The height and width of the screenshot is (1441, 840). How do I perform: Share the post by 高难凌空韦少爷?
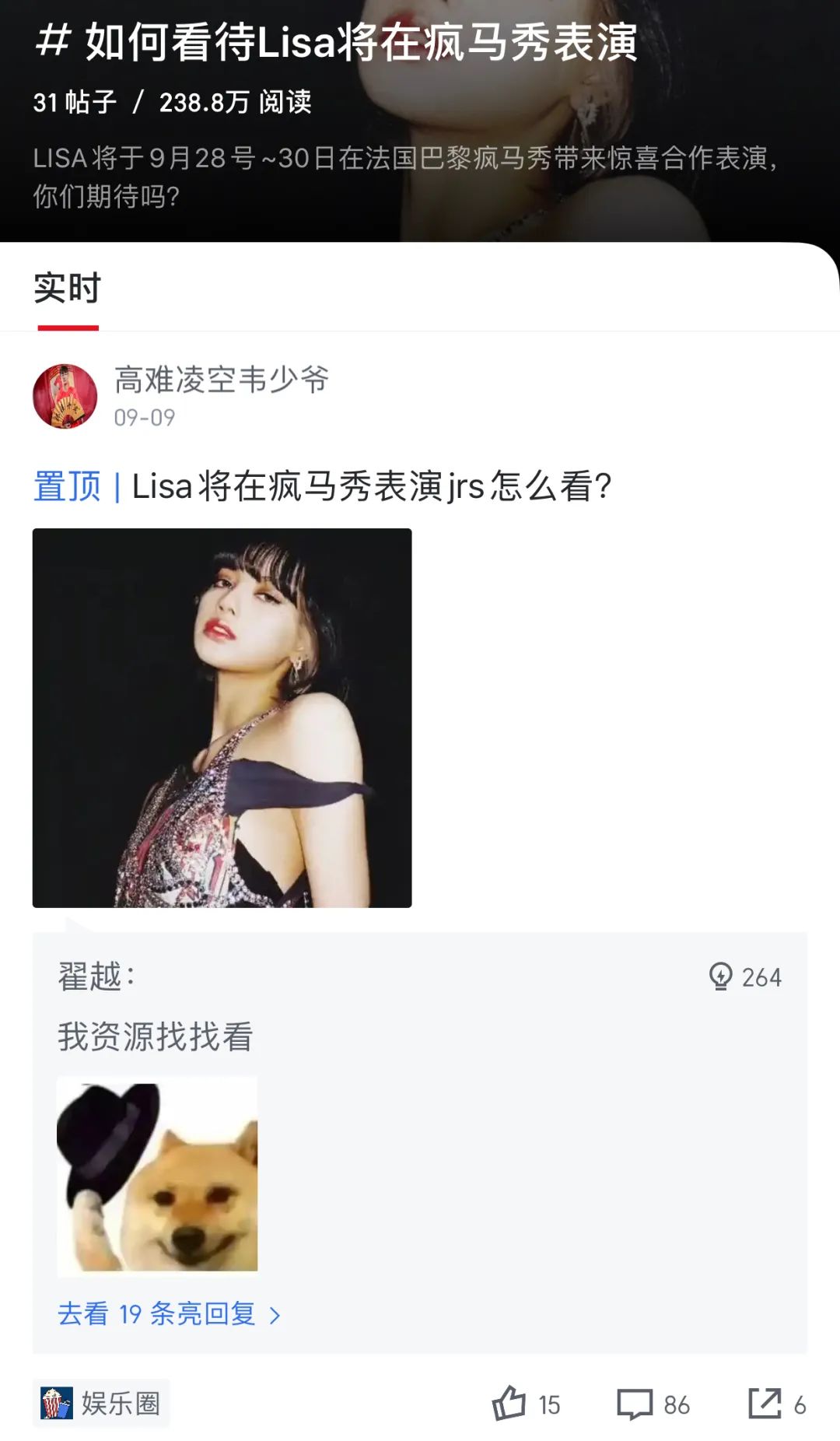point(775,1404)
